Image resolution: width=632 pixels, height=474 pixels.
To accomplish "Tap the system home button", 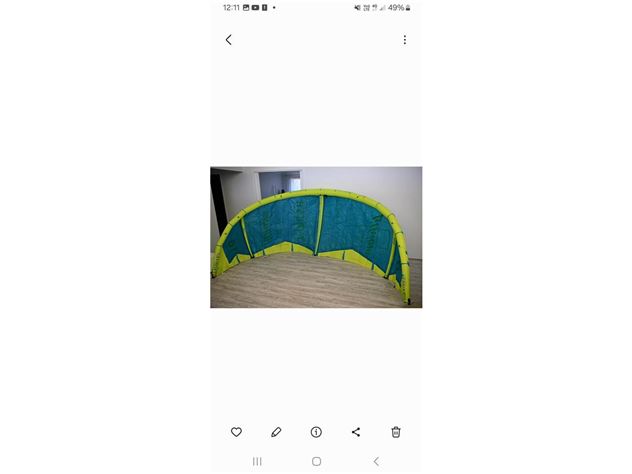I will (316, 461).
